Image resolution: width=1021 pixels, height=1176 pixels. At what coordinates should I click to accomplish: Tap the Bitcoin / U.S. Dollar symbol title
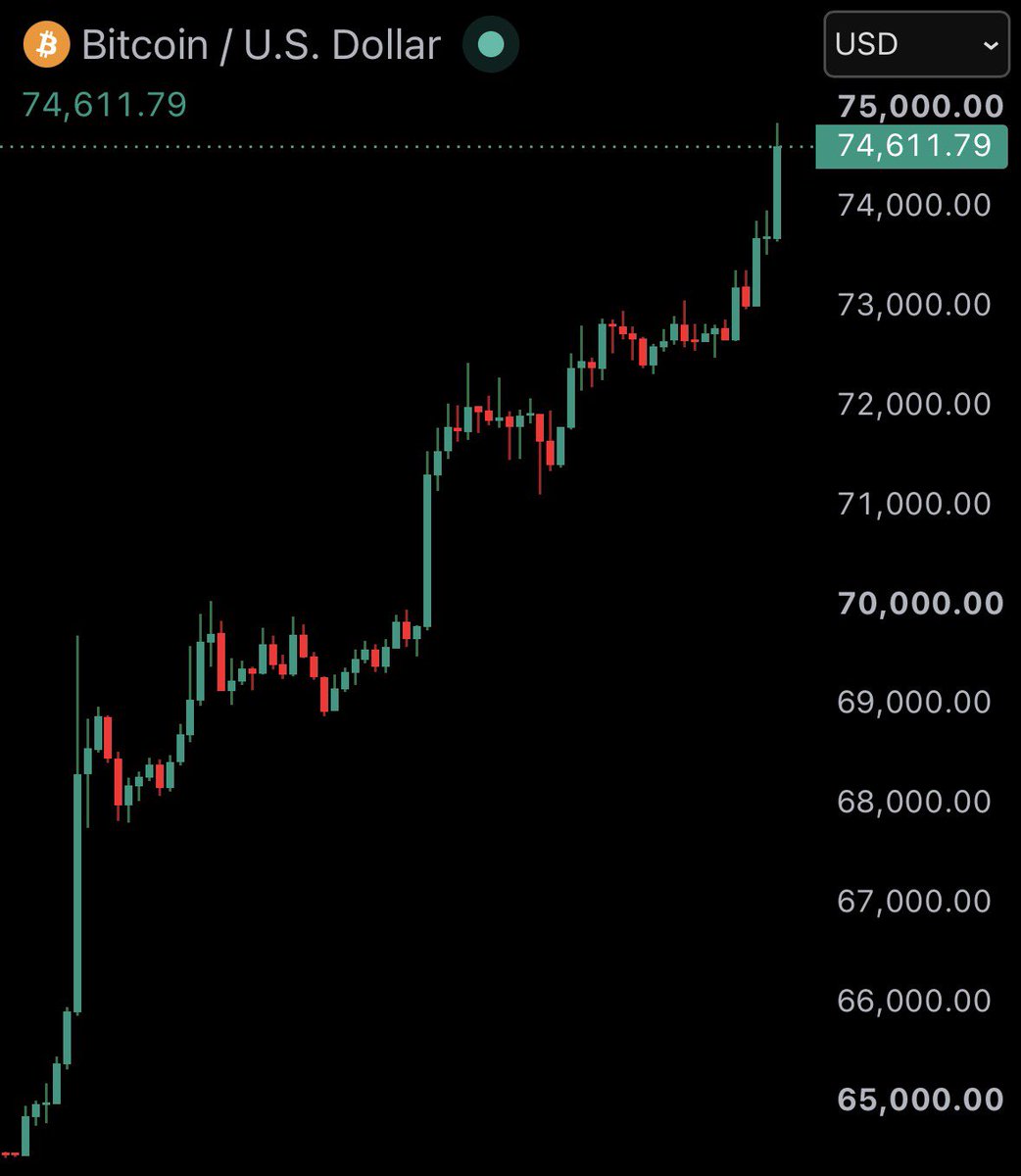coord(261,45)
